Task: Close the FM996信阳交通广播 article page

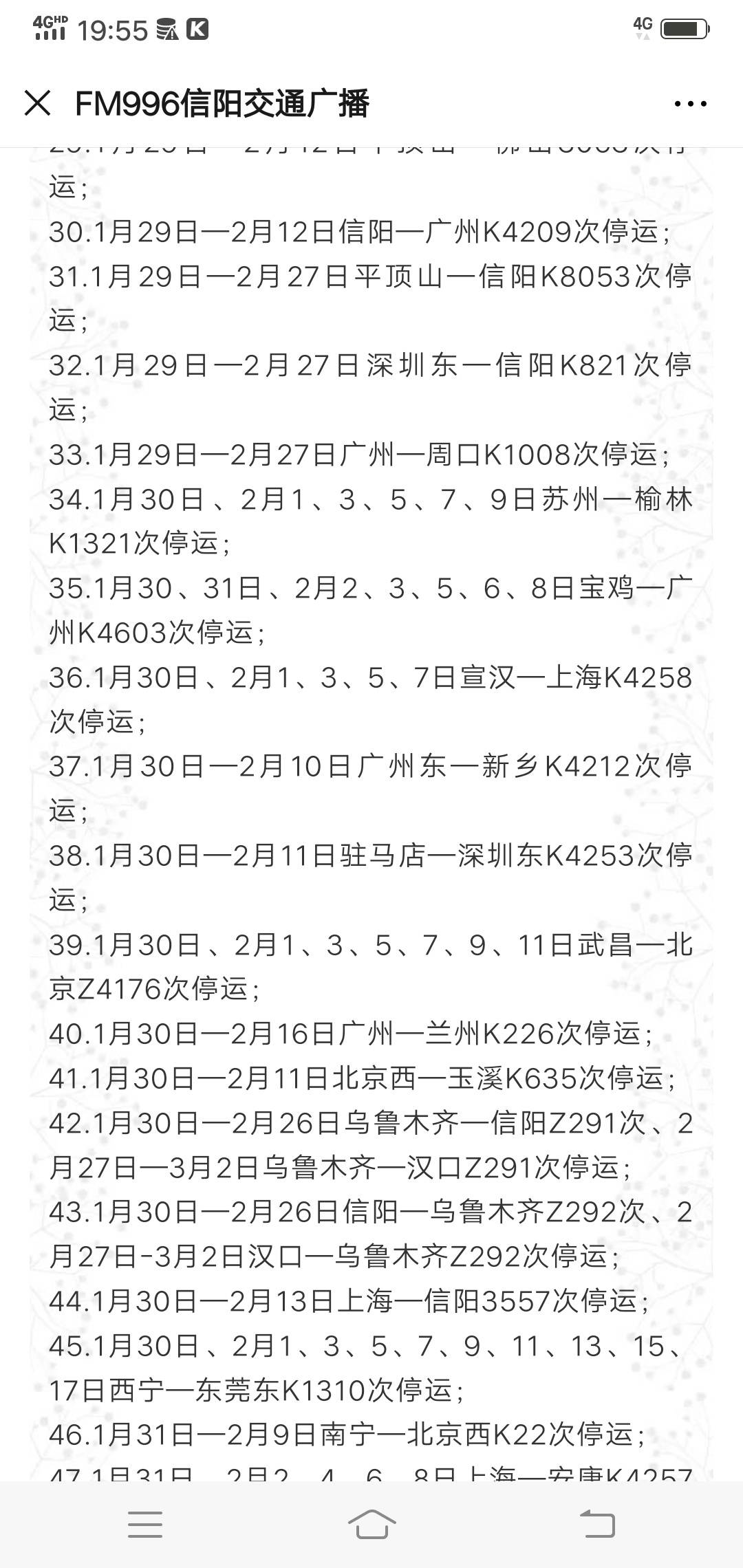Action: pos(37,103)
